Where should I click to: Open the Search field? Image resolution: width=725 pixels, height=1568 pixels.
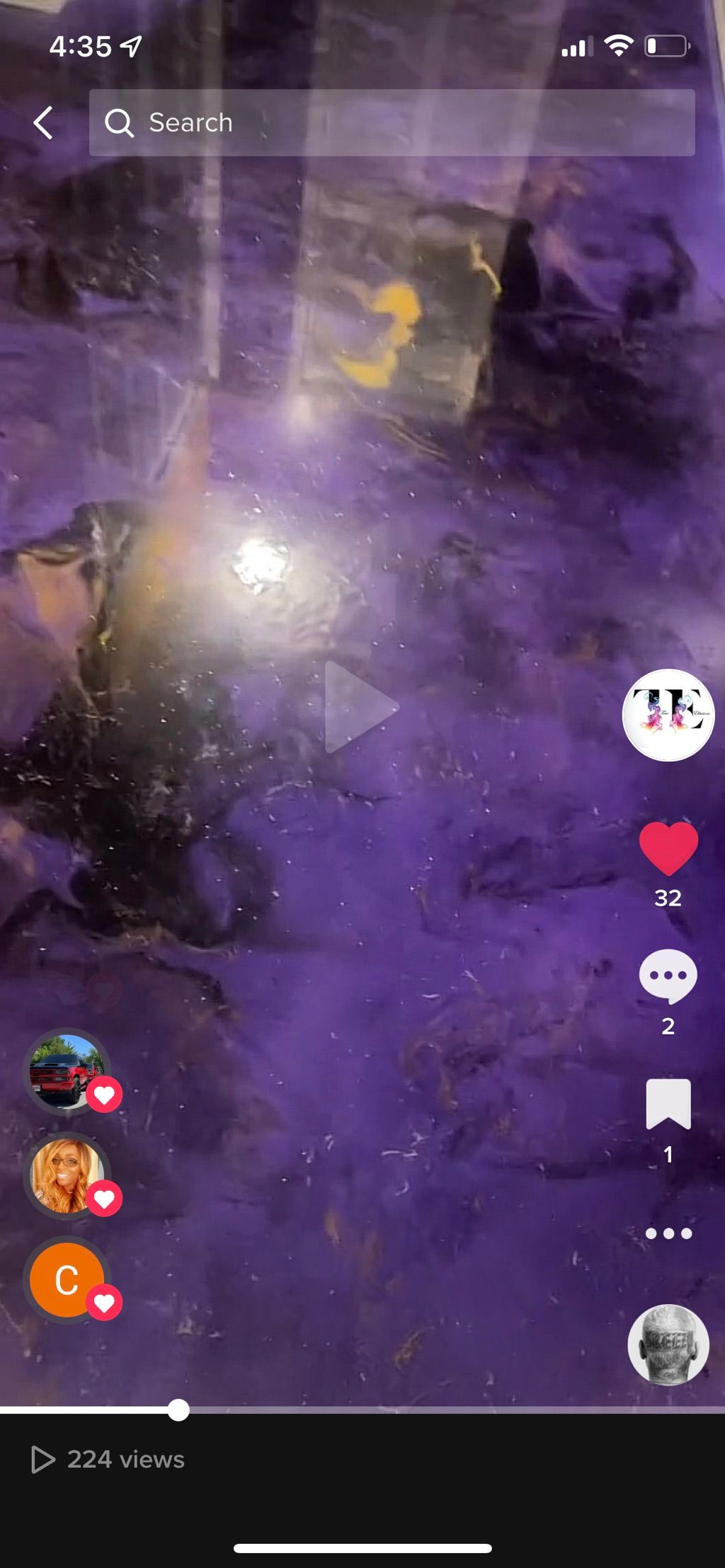[x=392, y=123]
